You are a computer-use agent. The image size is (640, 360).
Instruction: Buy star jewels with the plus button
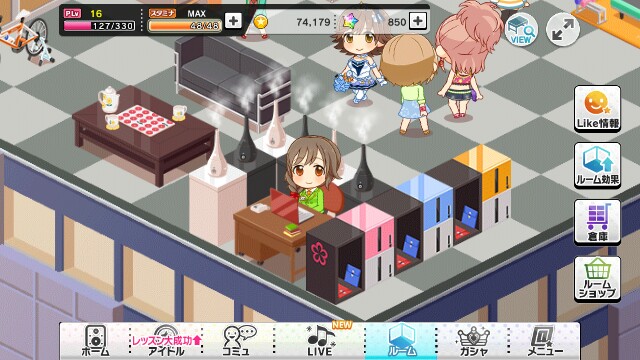pyautogui.click(x=418, y=21)
